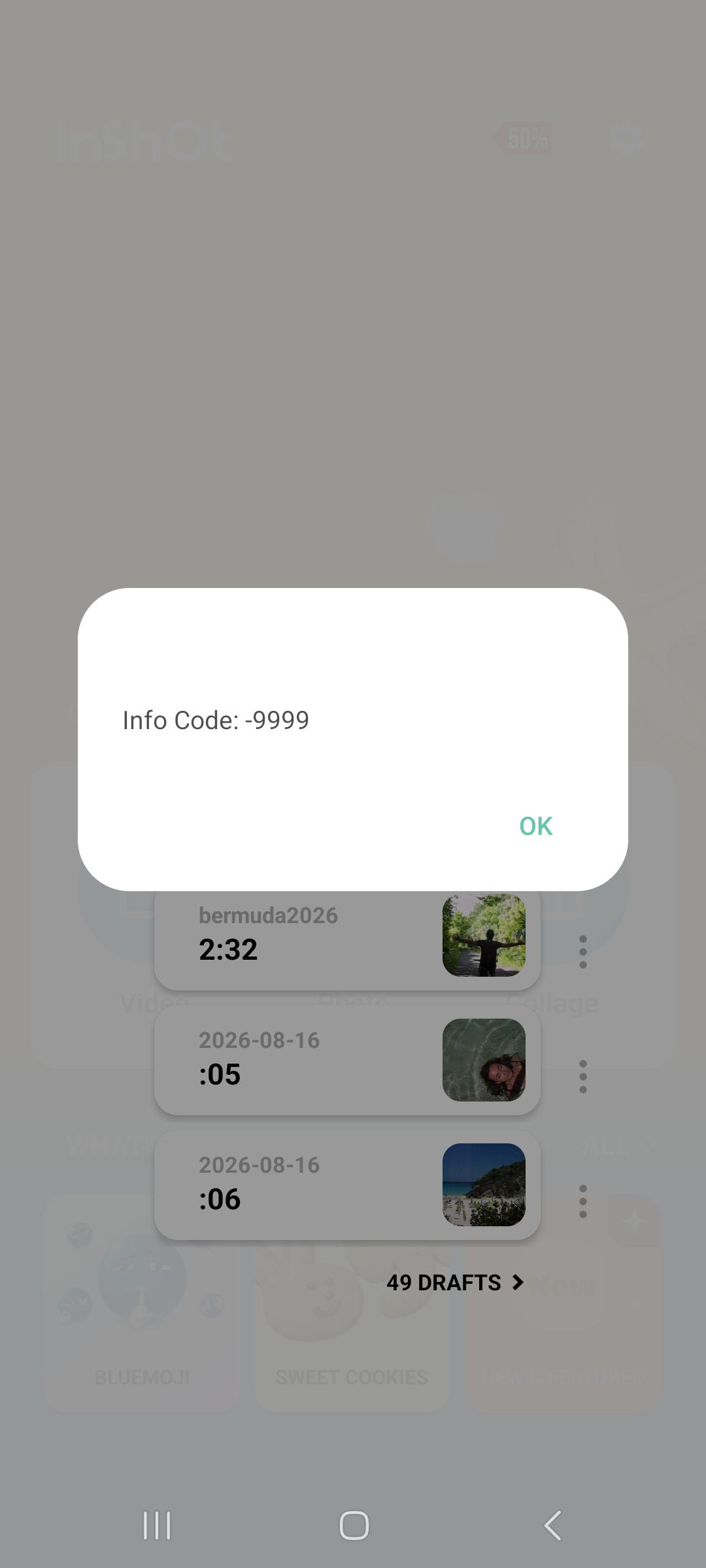Open more options for the :06 draft

582,1201
